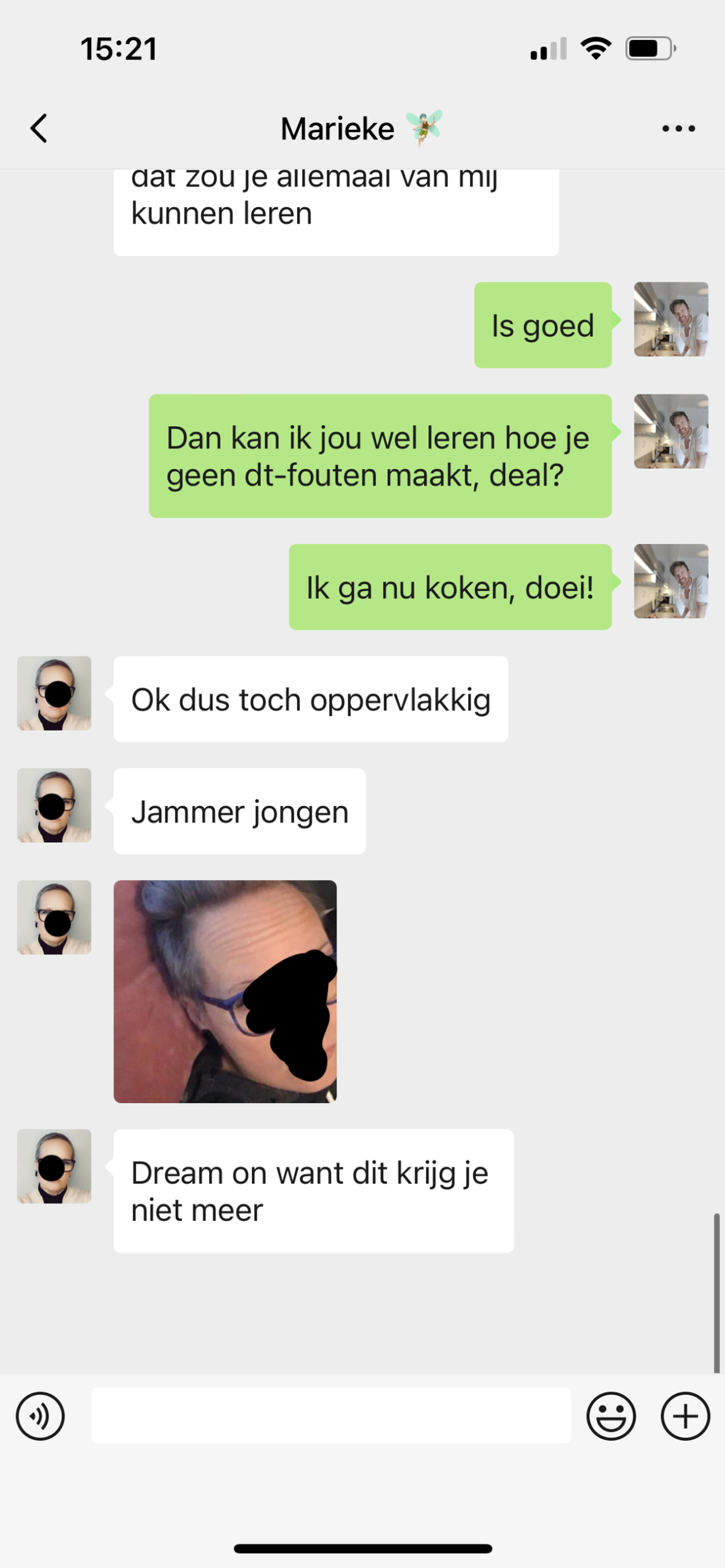Open the plus attachments menu
The width and height of the screenshot is (725, 1568).
click(685, 1416)
